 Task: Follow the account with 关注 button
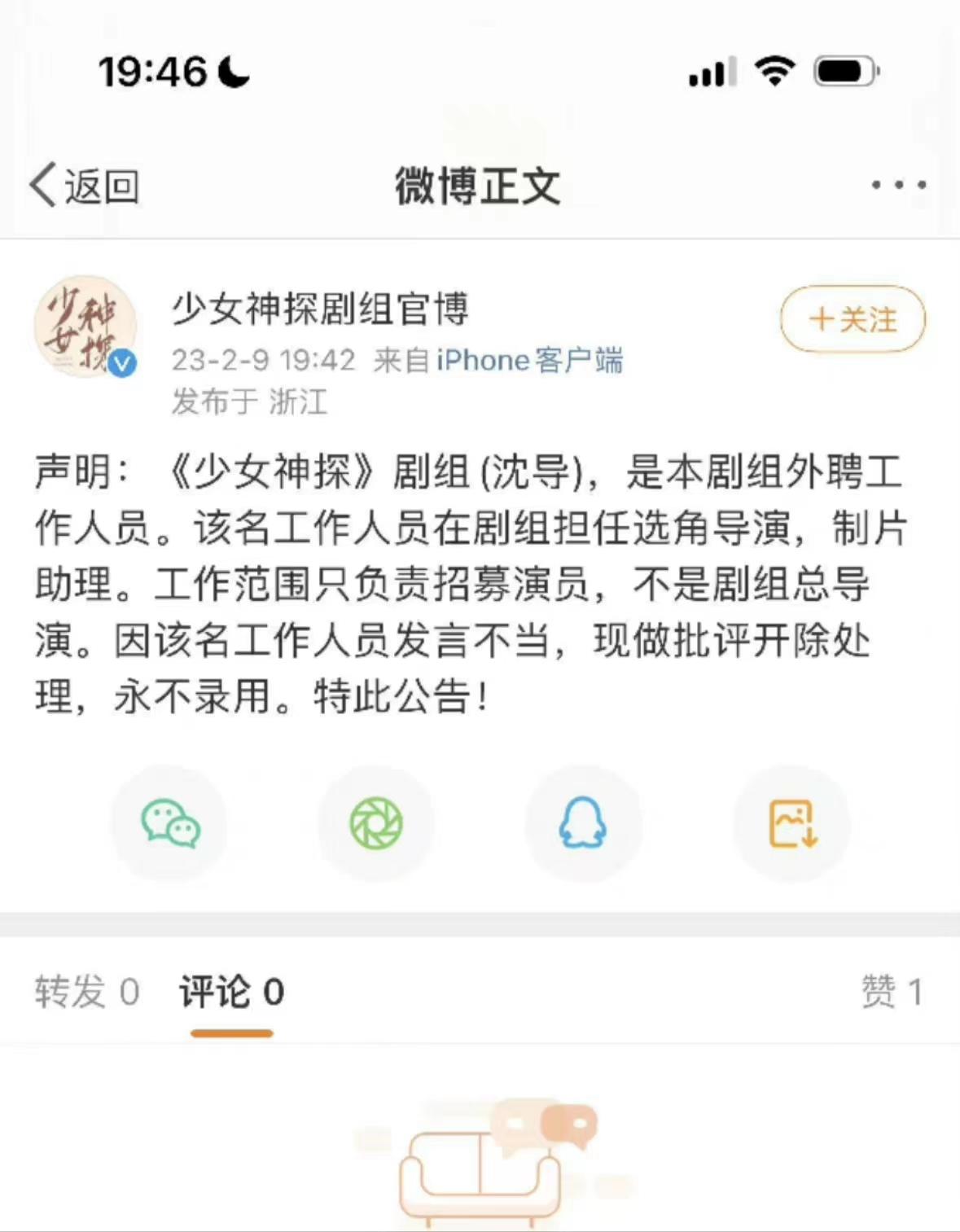(853, 319)
